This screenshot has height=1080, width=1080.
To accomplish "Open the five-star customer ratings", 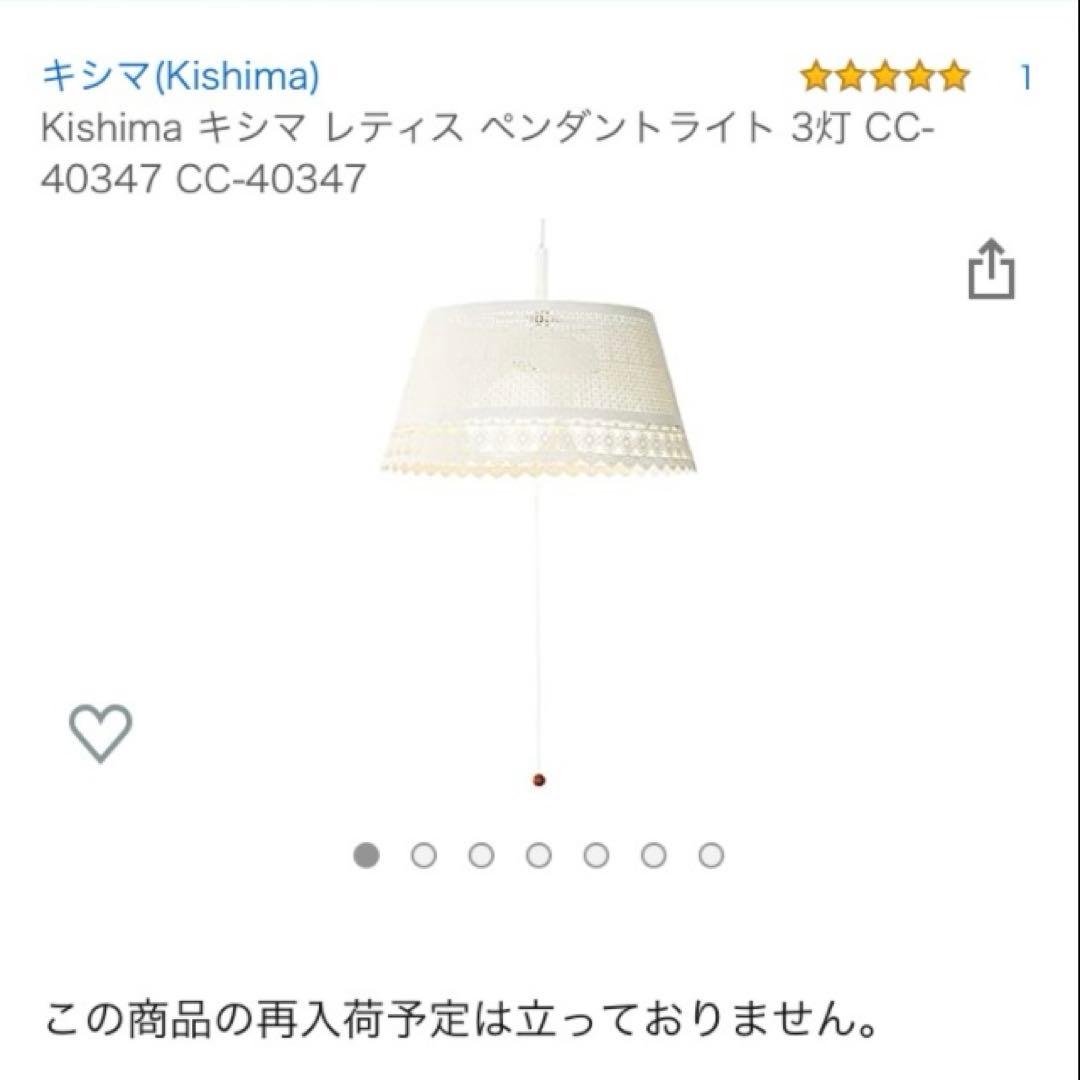I will (x=884, y=76).
